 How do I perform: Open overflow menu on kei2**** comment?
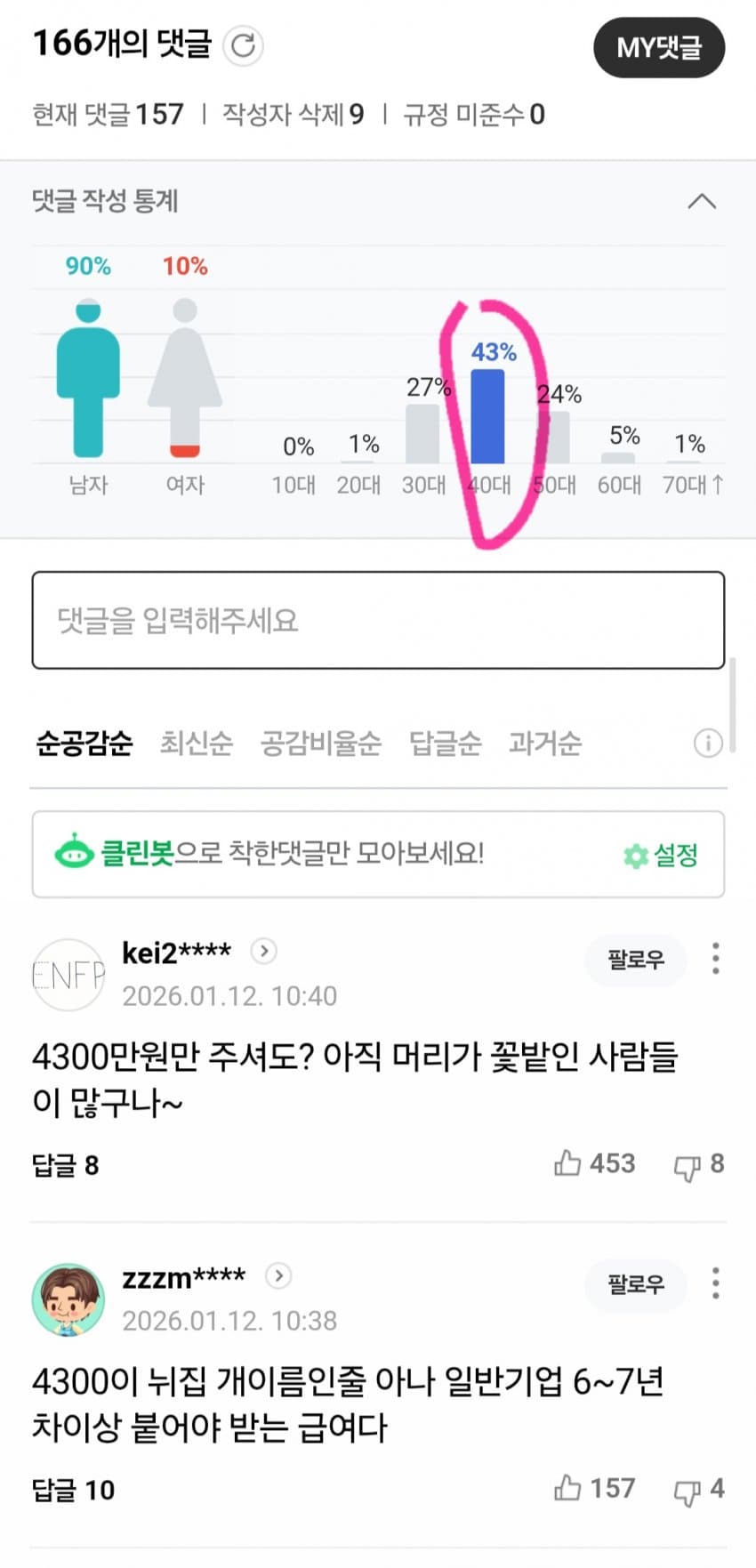click(x=715, y=959)
